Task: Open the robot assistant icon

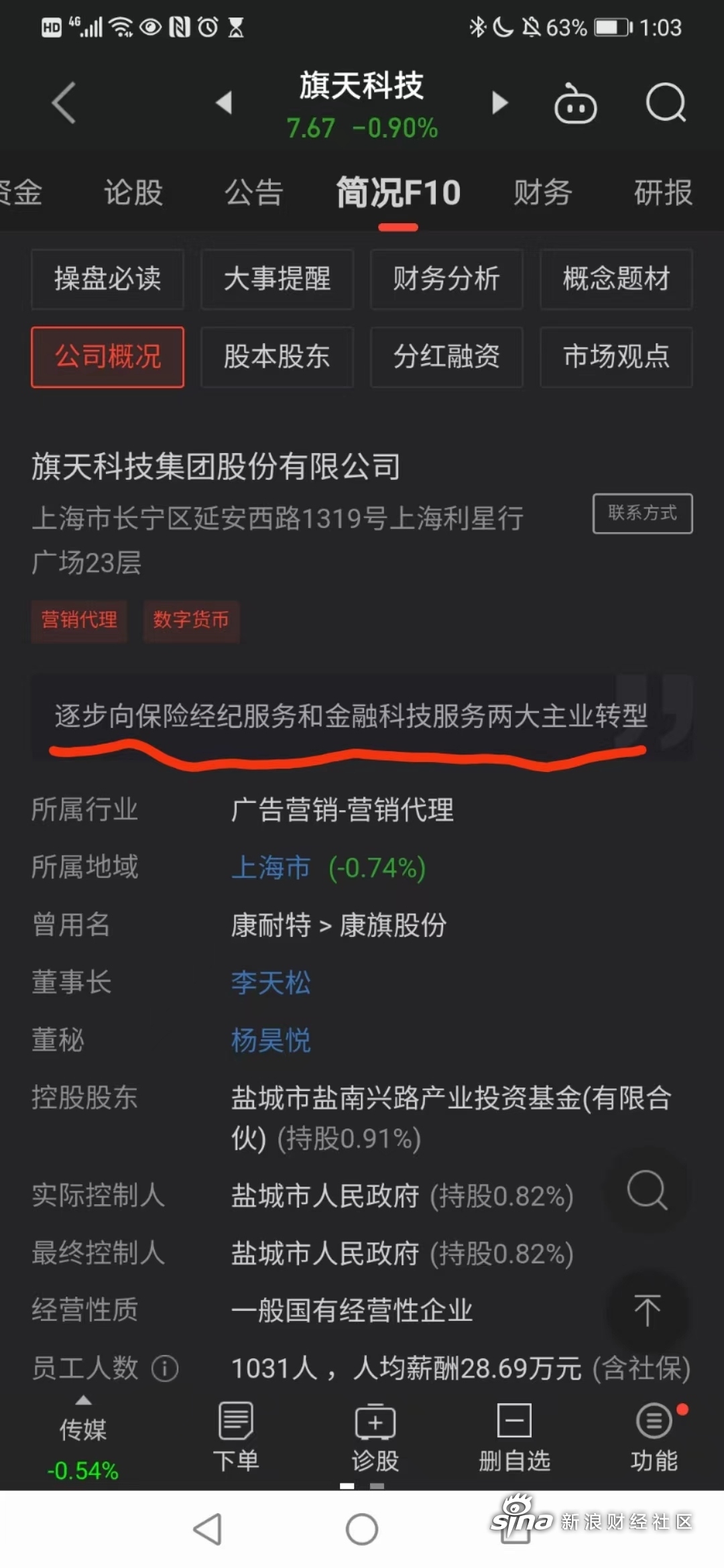Action: click(x=575, y=104)
